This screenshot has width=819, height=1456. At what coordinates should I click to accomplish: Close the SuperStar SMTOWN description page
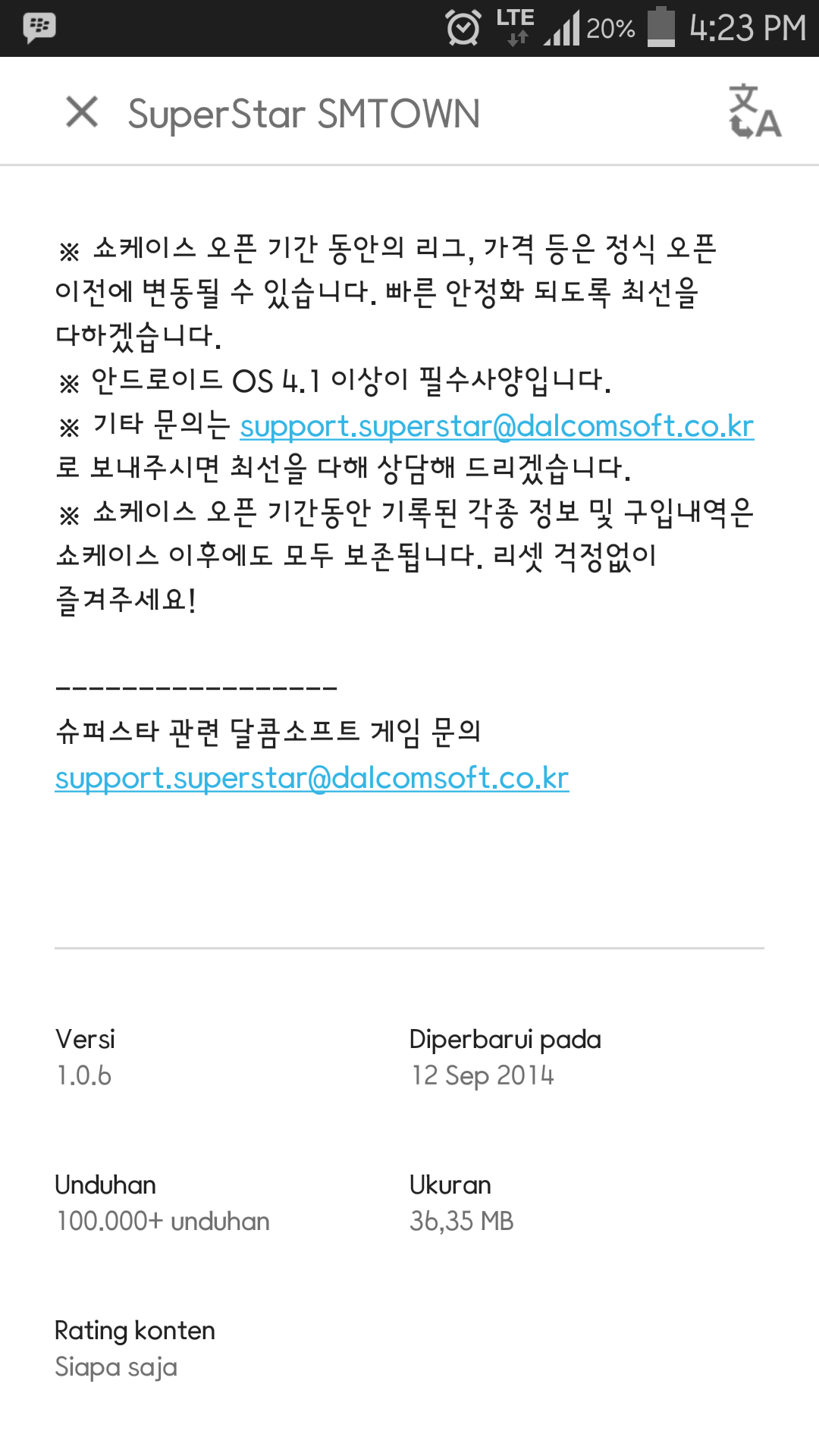pyautogui.click(x=82, y=112)
